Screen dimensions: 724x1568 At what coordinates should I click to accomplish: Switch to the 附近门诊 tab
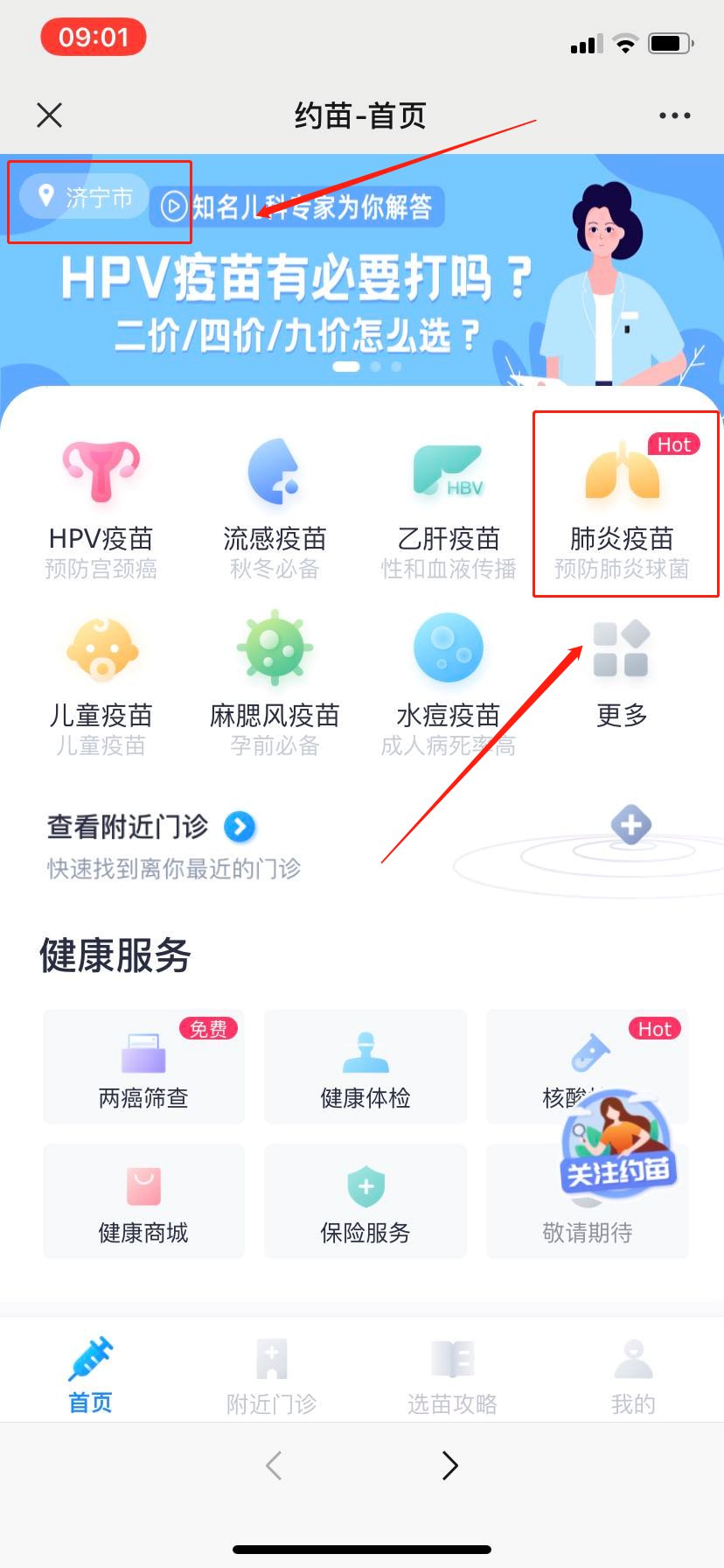[271, 1375]
